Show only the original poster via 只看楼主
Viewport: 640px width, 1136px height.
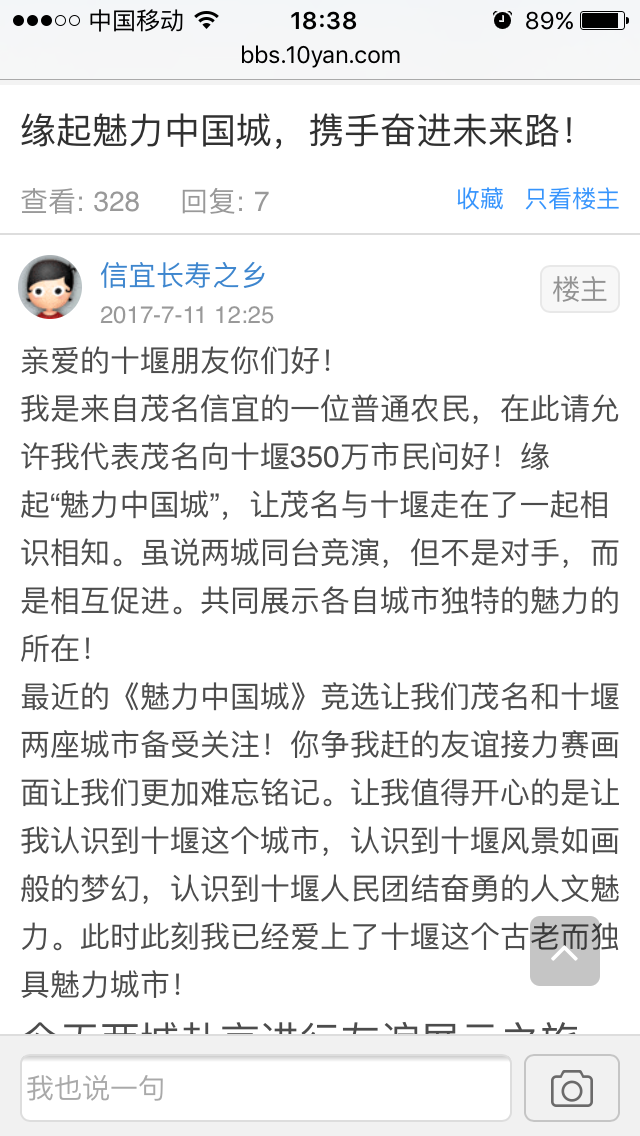pos(572,200)
